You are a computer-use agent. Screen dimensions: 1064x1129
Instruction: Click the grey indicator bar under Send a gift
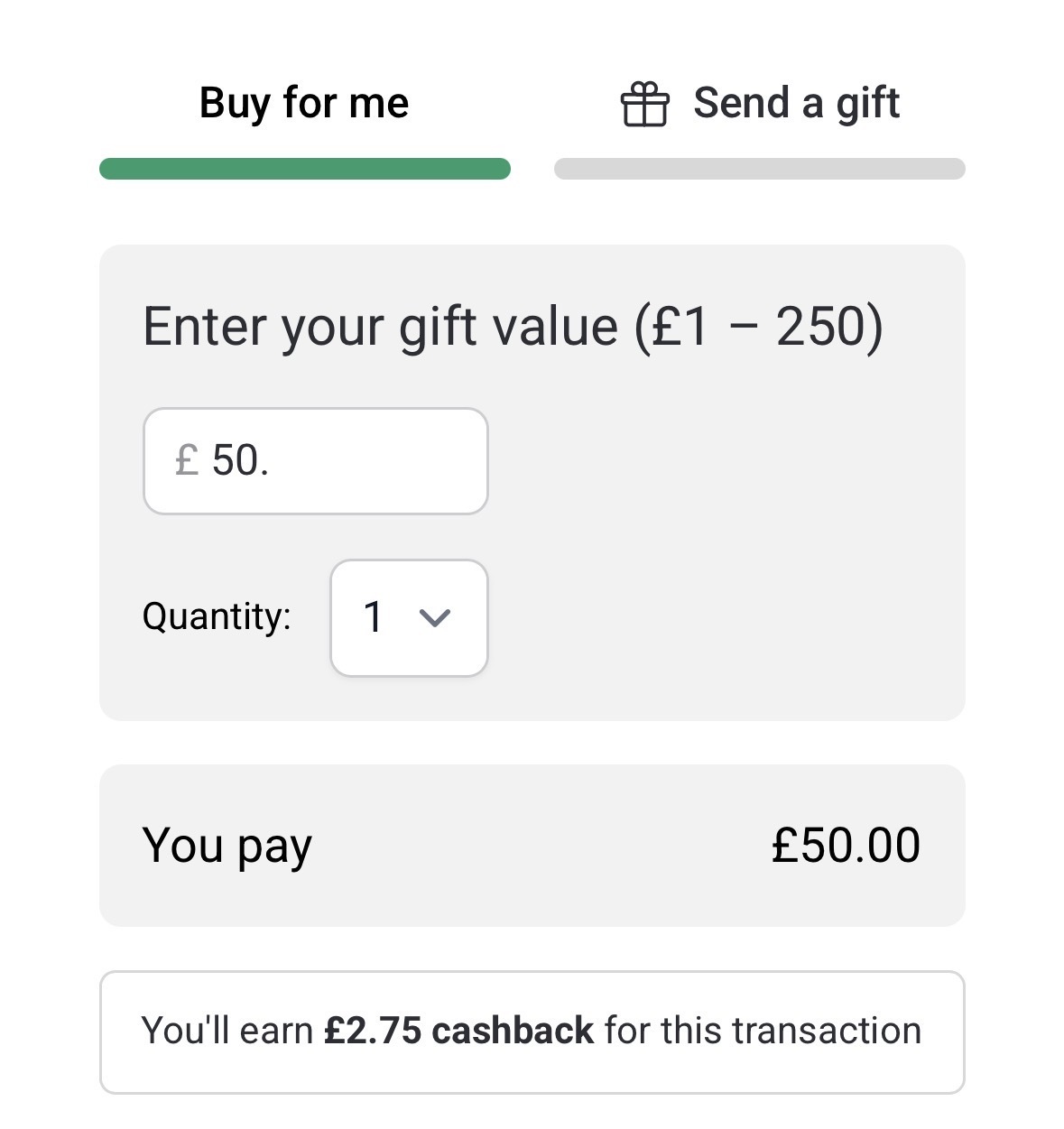(x=759, y=168)
